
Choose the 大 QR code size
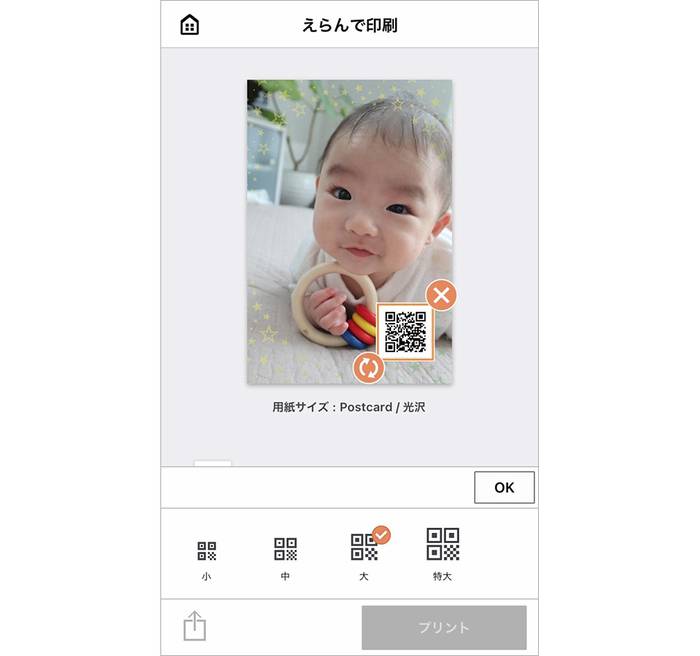(x=365, y=554)
